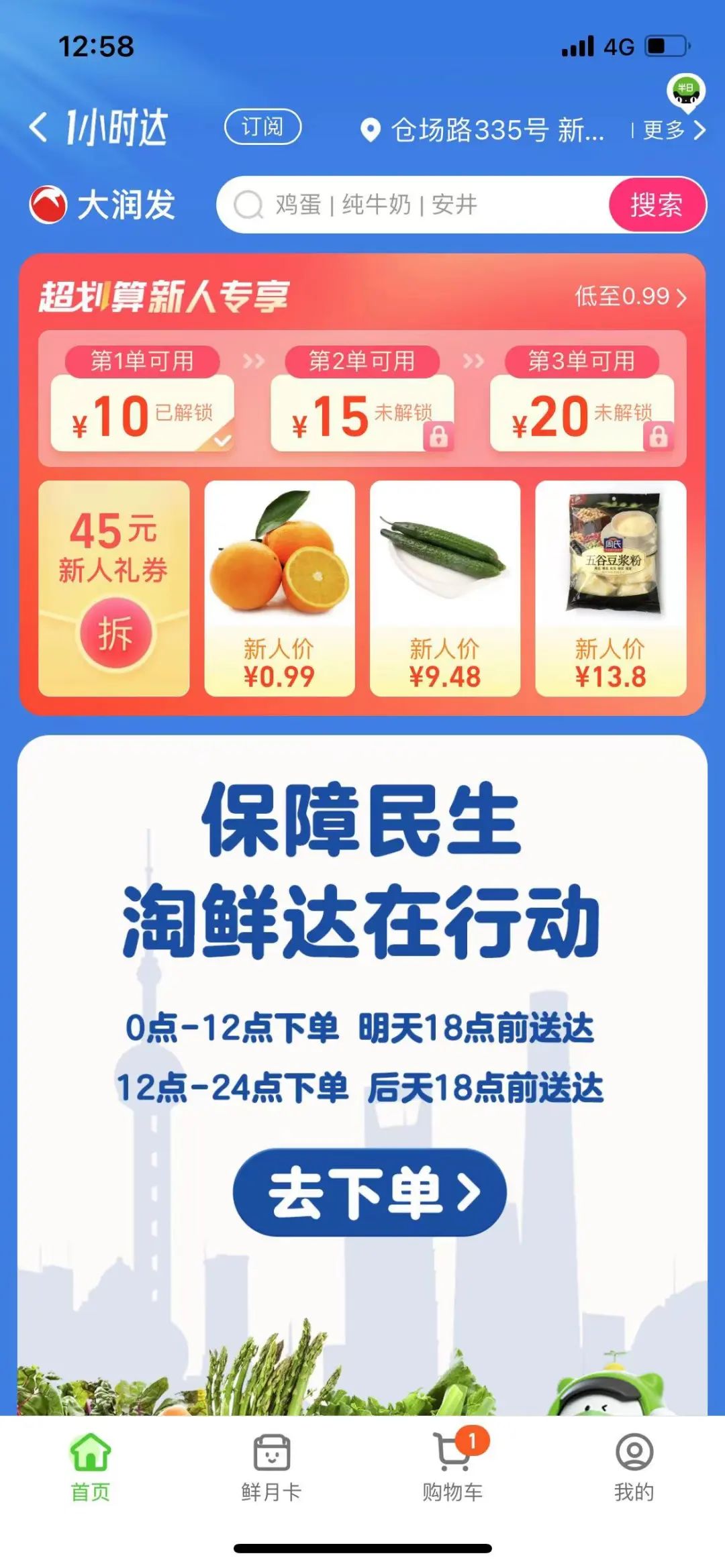Switch to the 鲜月卡 tab
Viewport: 725px width, 1568px height.
click(x=271, y=1467)
